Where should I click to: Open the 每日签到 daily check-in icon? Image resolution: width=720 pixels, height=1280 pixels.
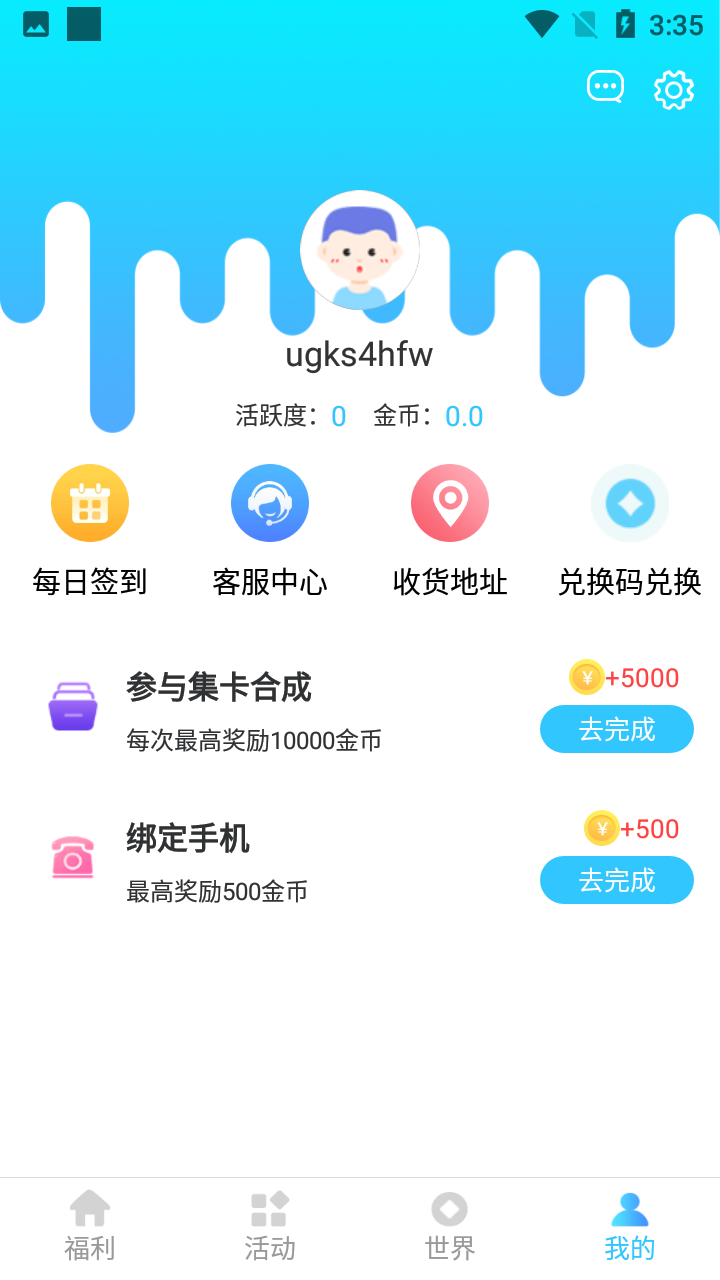[90, 503]
